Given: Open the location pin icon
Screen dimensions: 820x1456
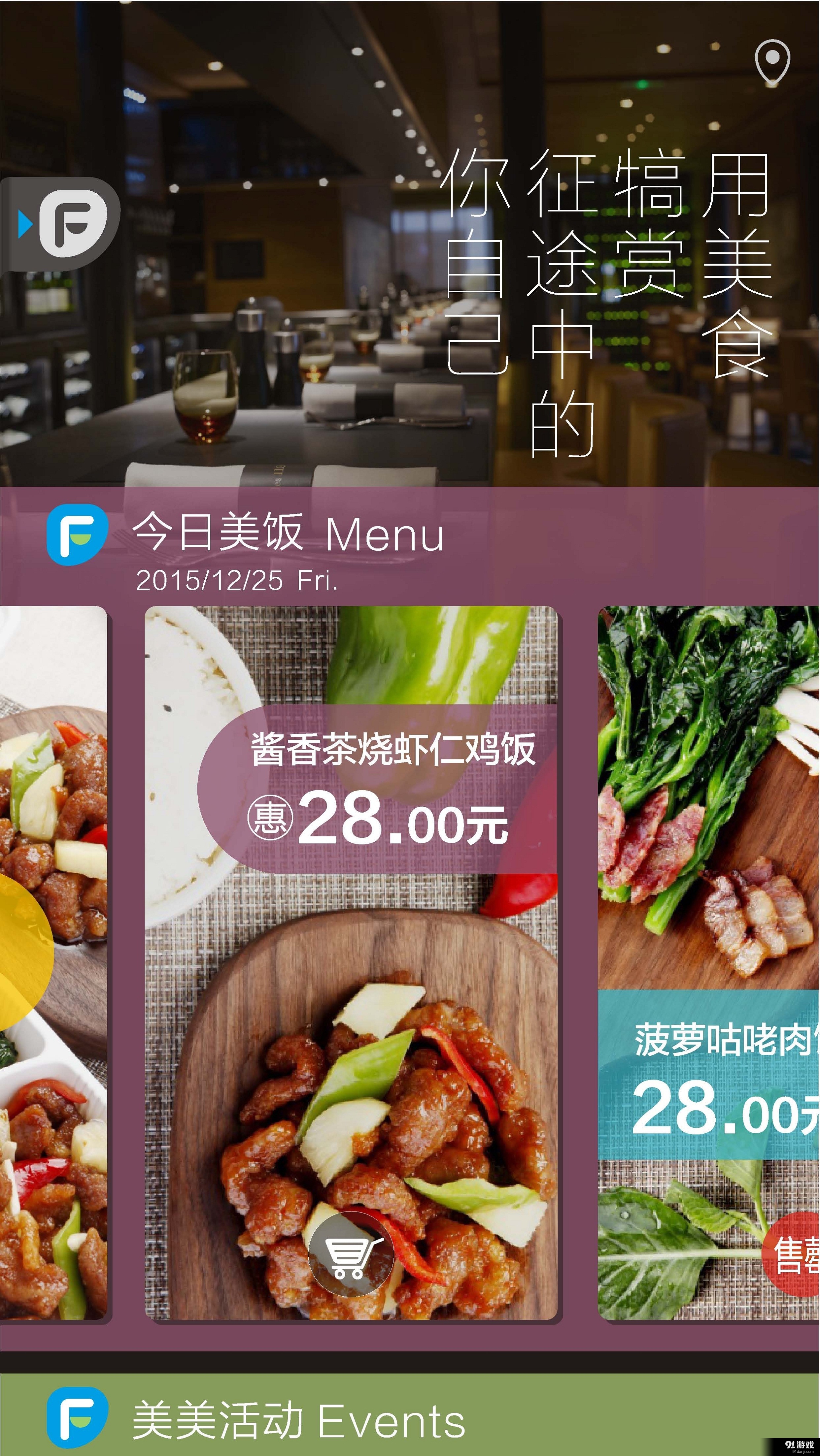Looking at the screenshot, I should pyautogui.click(x=771, y=62).
